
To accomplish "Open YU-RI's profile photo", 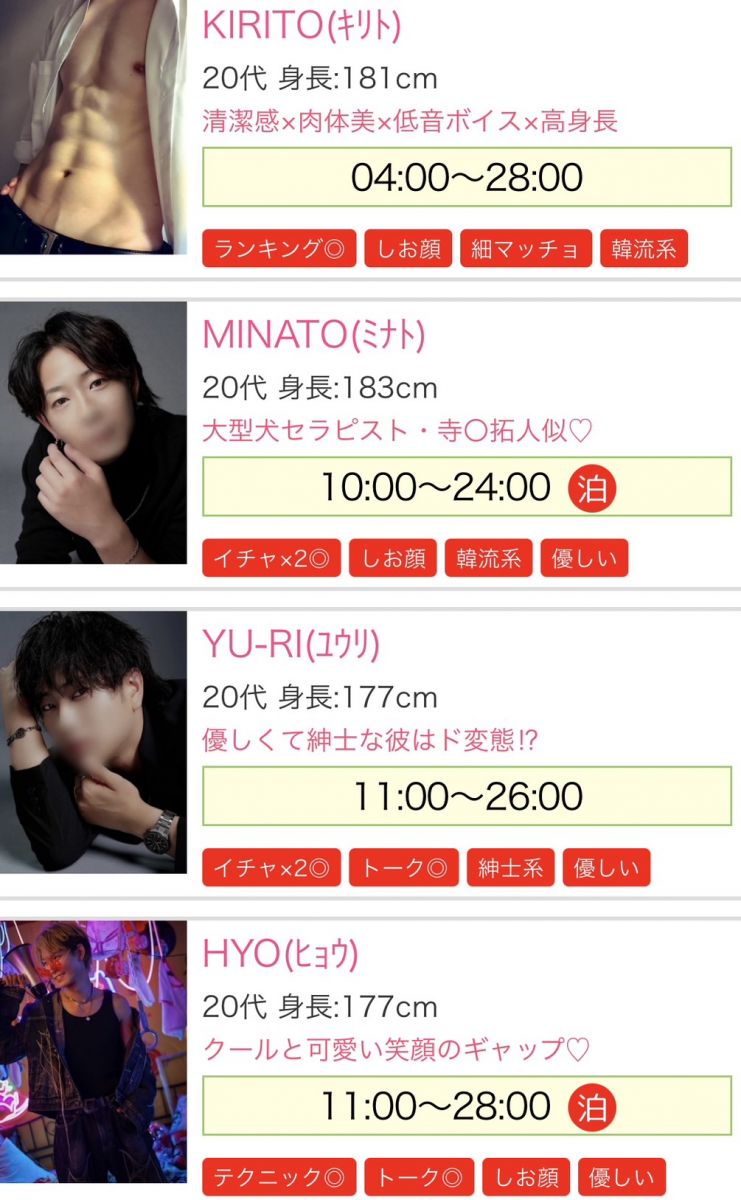I will tap(93, 742).
